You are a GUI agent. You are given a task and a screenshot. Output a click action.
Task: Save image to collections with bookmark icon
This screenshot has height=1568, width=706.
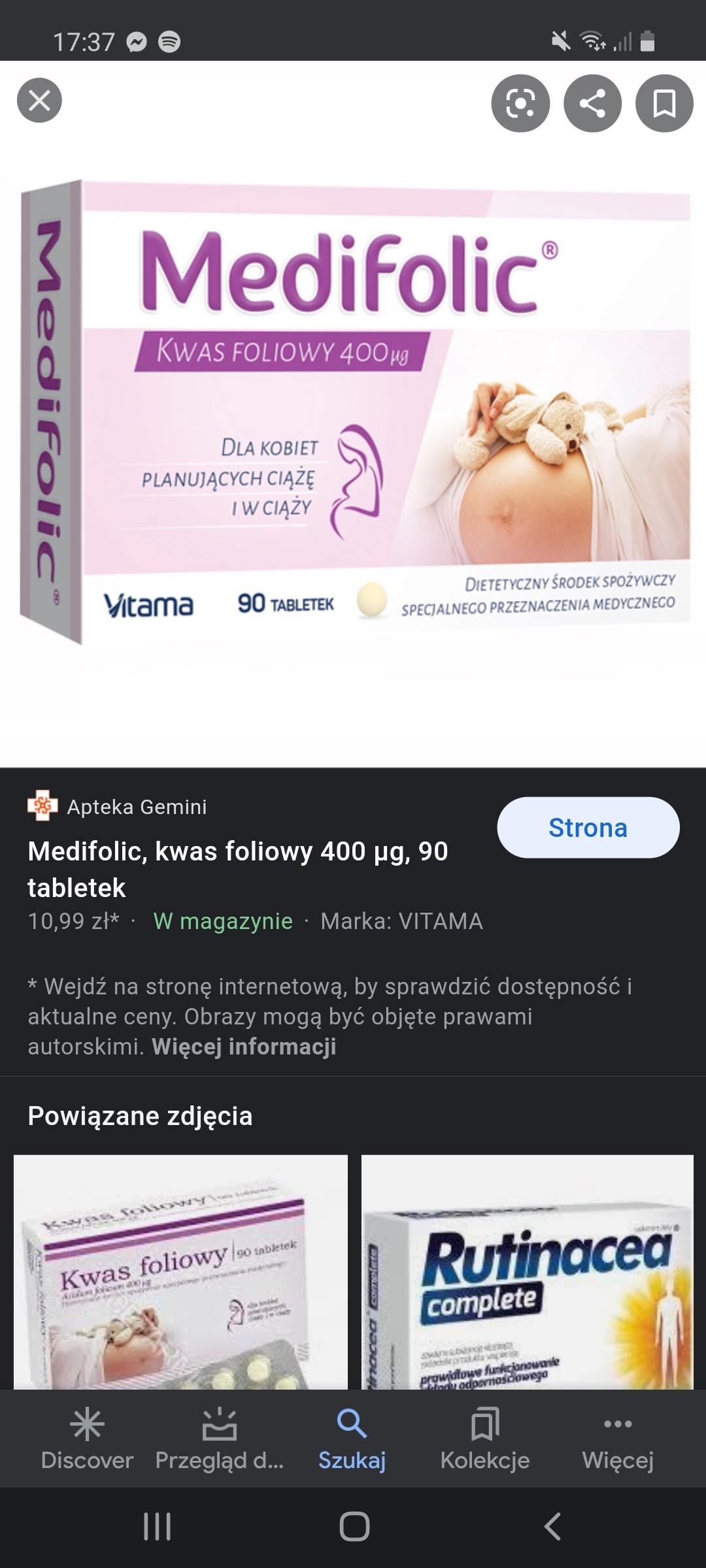(664, 103)
